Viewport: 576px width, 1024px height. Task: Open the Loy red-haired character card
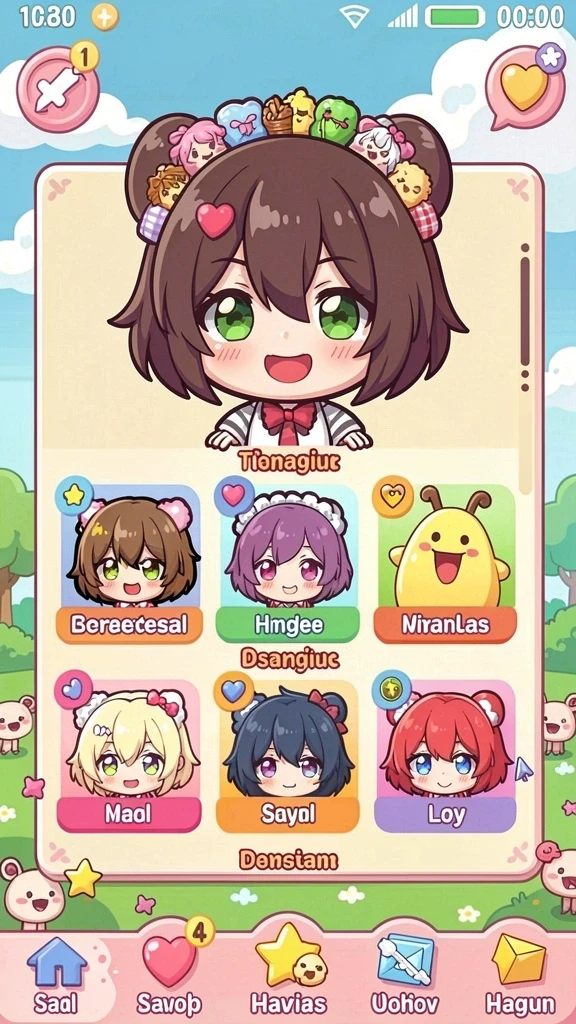click(x=446, y=752)
